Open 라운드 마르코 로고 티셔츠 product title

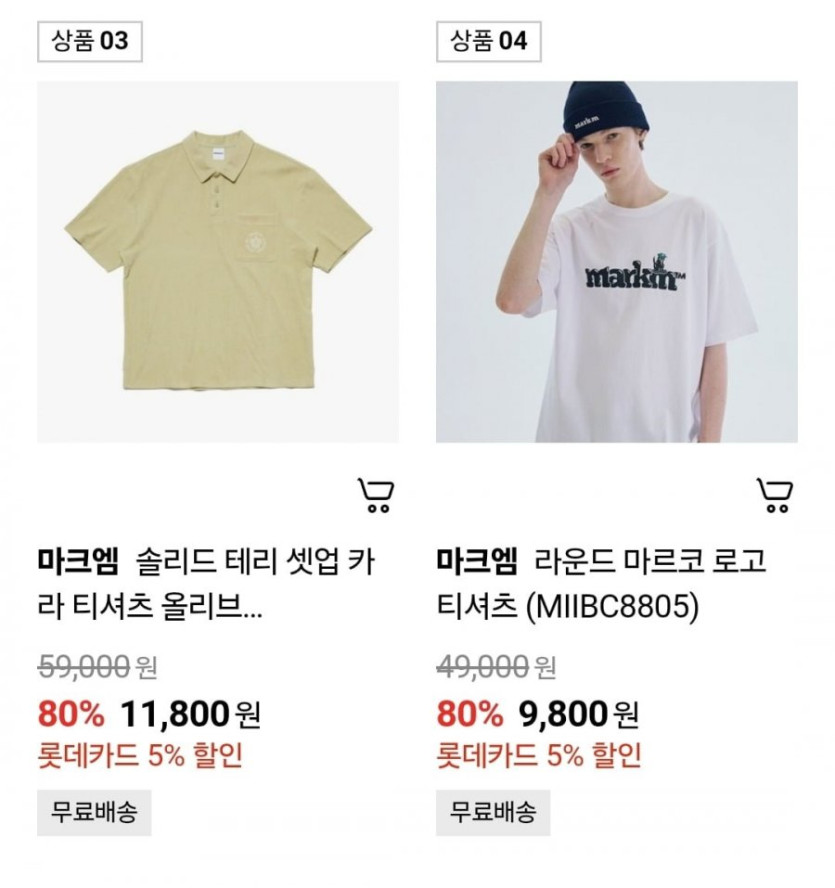pos(602,583)
